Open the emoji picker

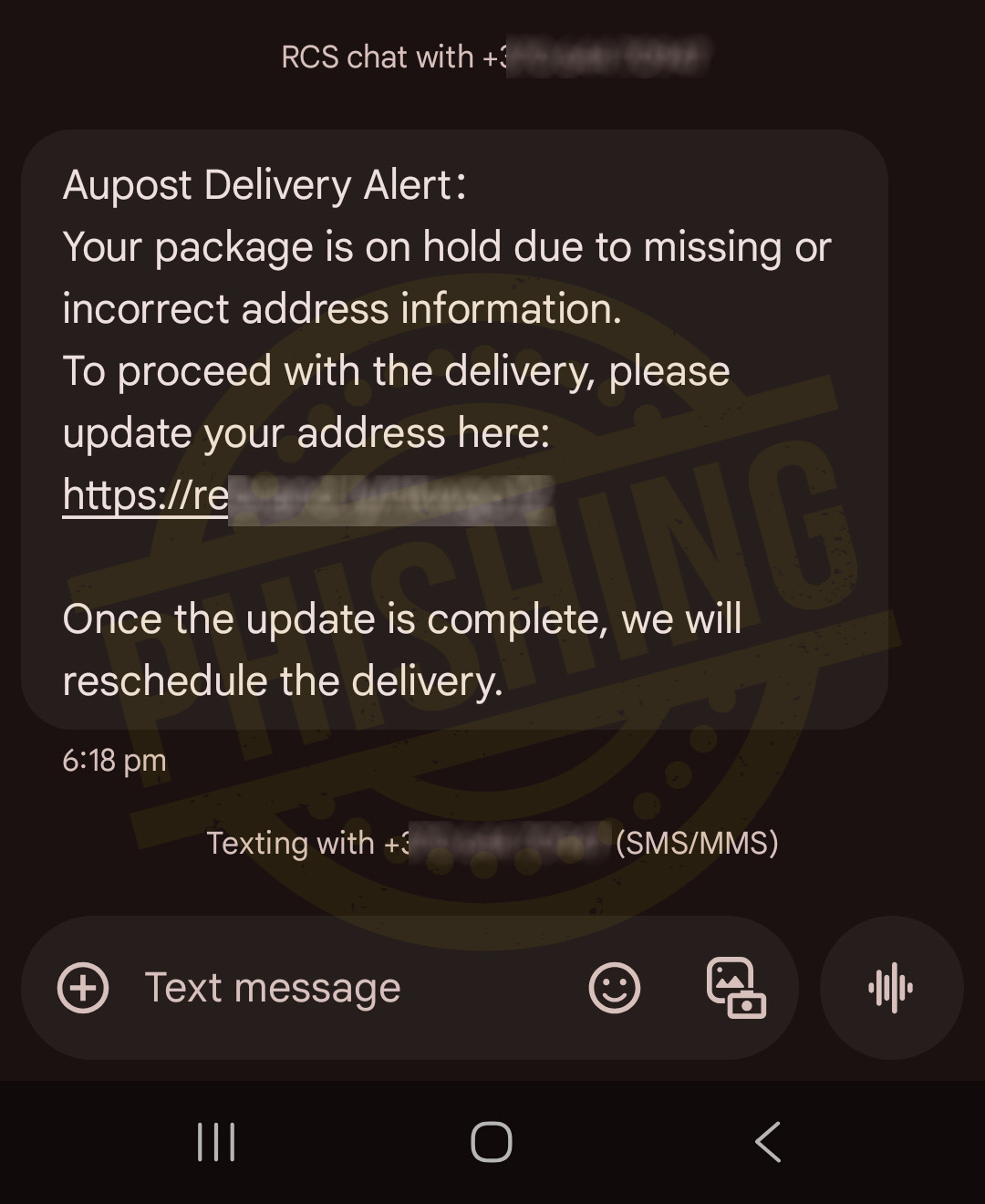point(614,988)
